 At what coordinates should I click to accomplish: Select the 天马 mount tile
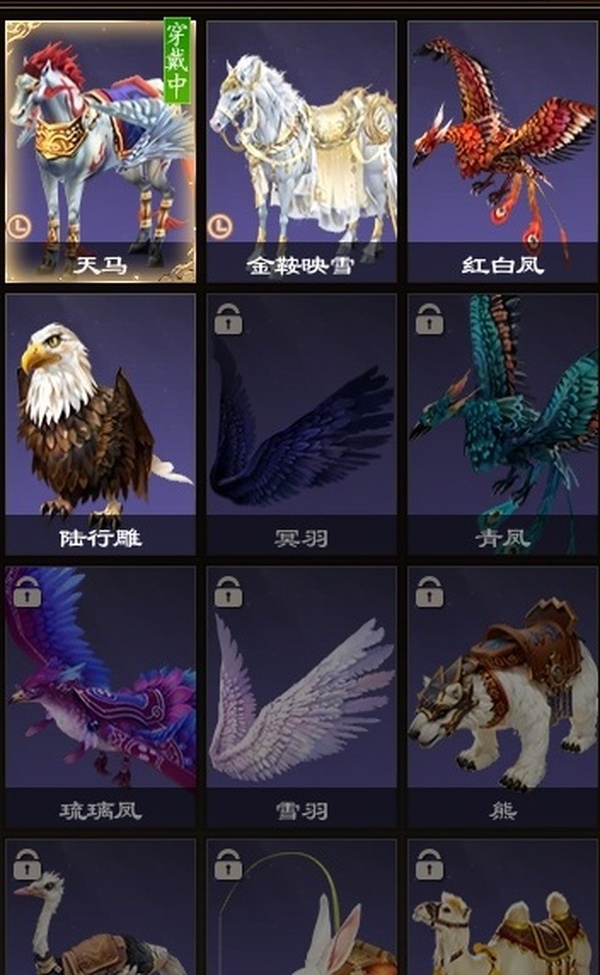[100, 150]
